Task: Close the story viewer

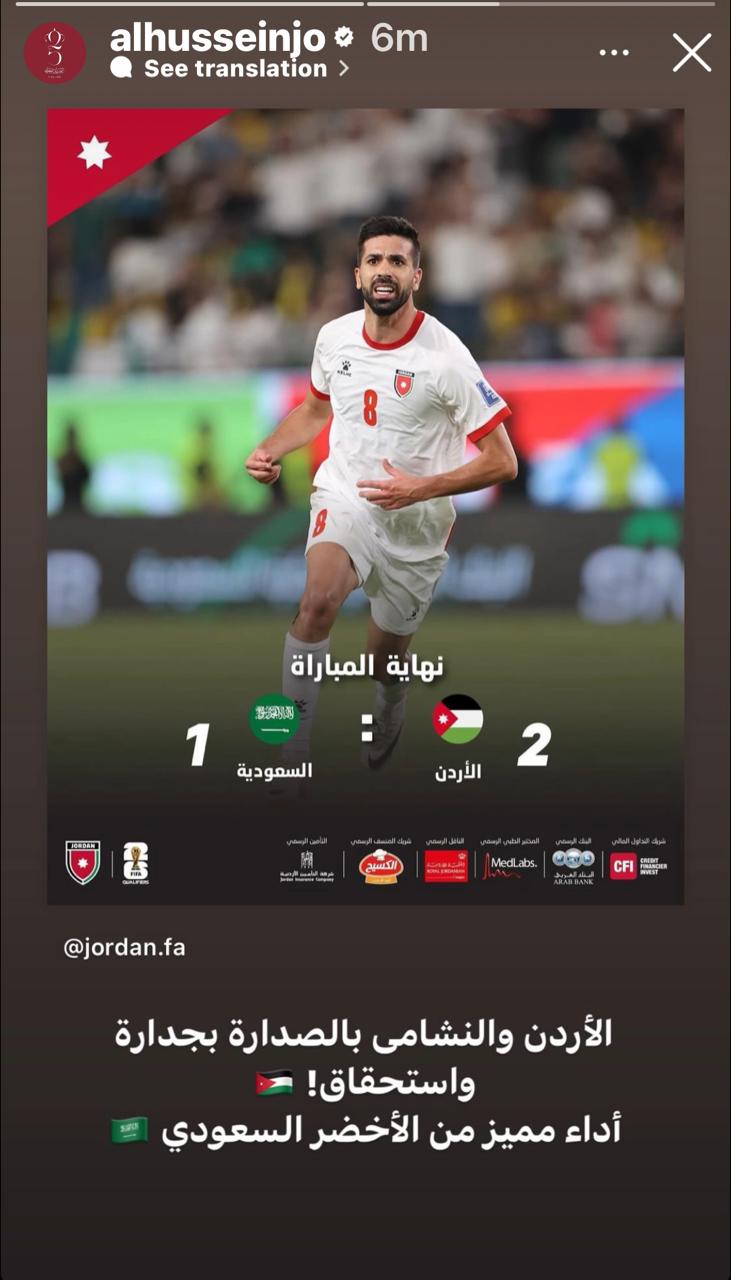Action: (x=691, y=52)
